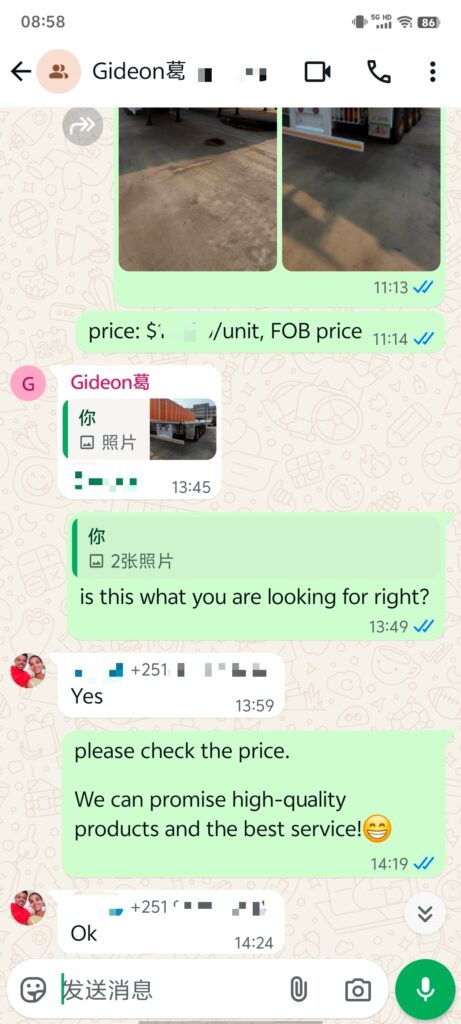Open the +251 sender's avatar beside 'Yes'
Image resolution: width=461 pixels, height=1024 pixels.
(27, 670)
